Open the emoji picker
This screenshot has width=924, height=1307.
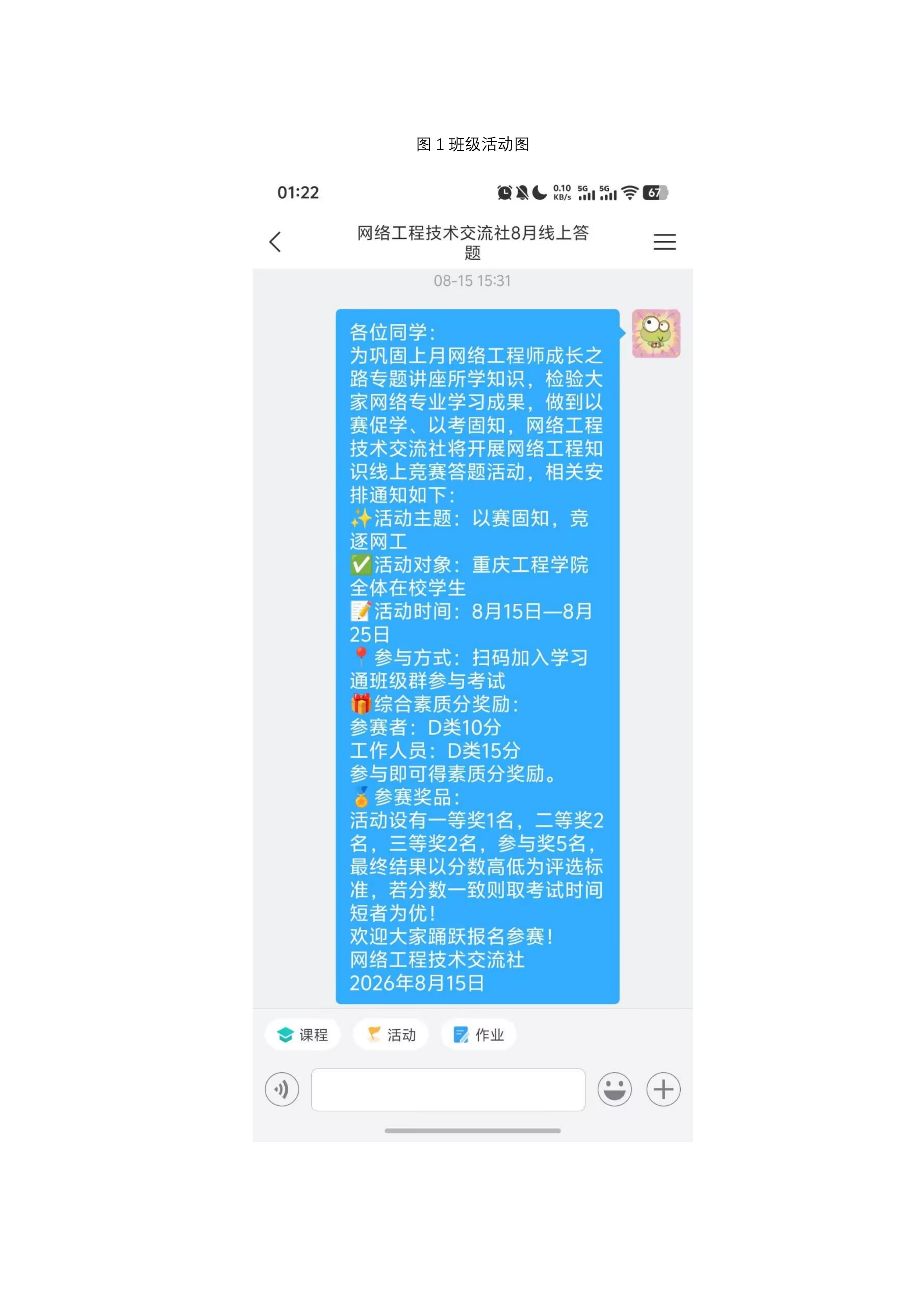614,1090
